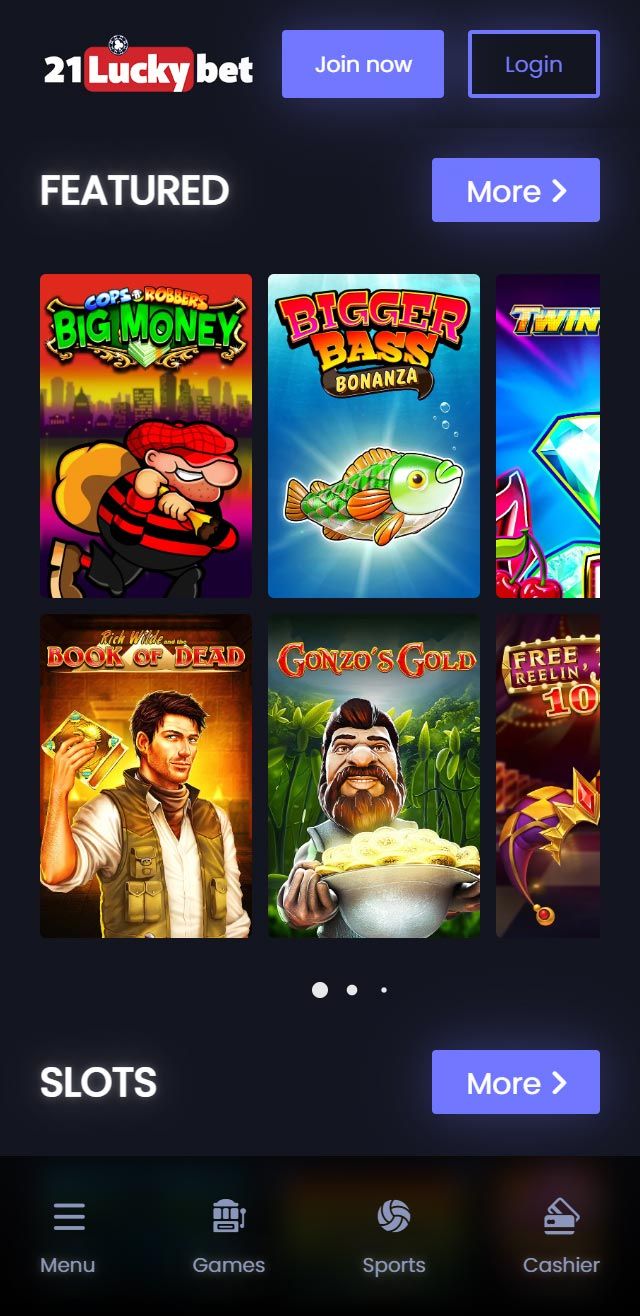Screen dimensions: 640x1316
Task: Show more Slots games
Action: 515,1082
